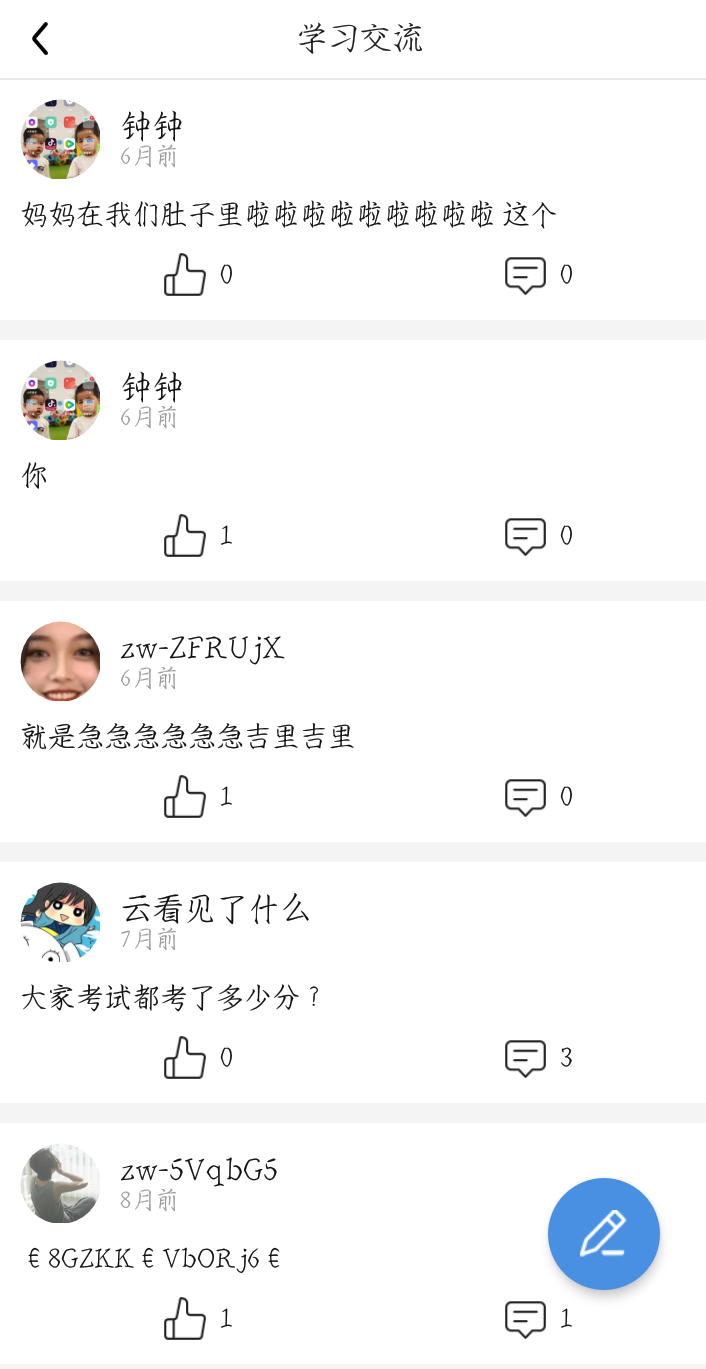
Task: Like 钟钟's post about 妈妈在我们肚子里
Action: pyautogui.click(x=185, y=275)
